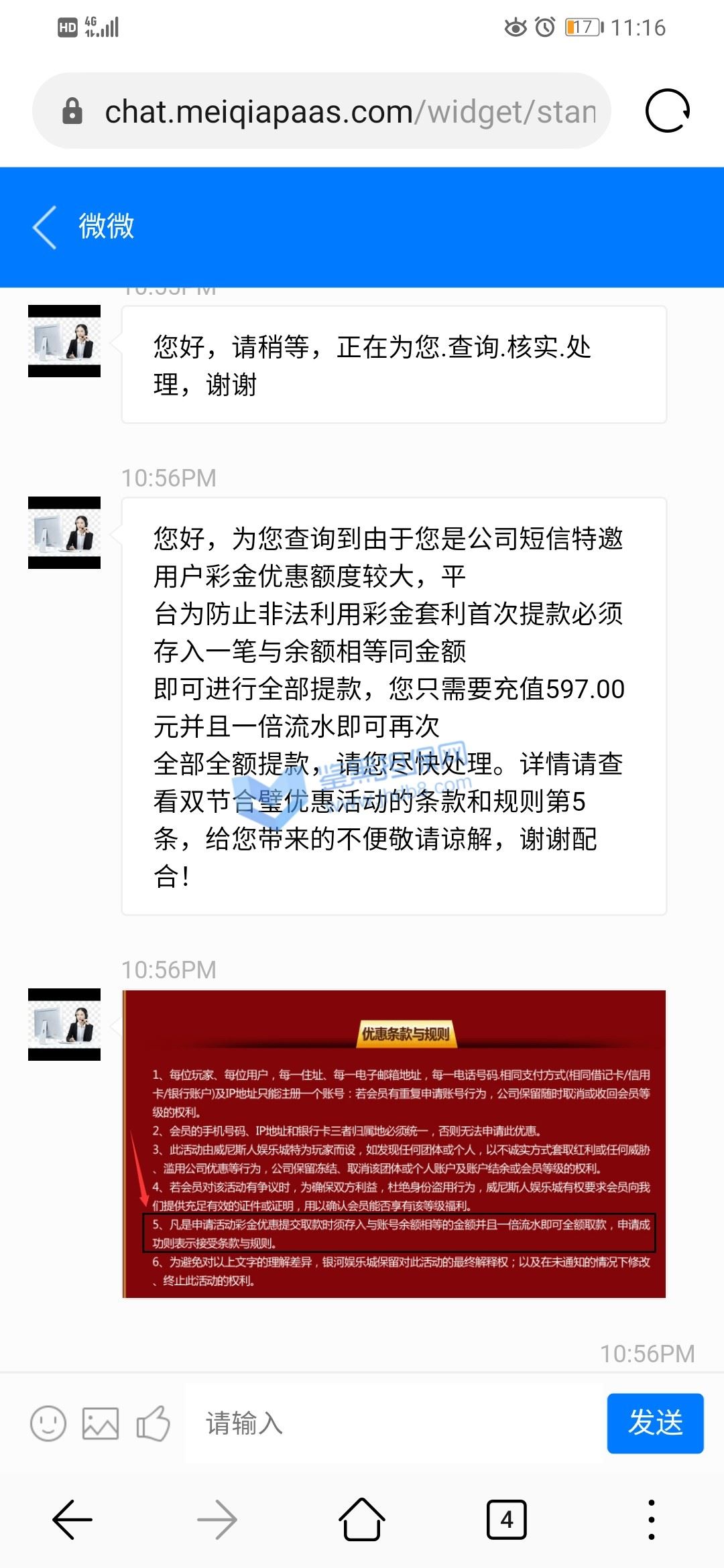
Task: Attach a picture with the image icon
Action: [101, 1423]
